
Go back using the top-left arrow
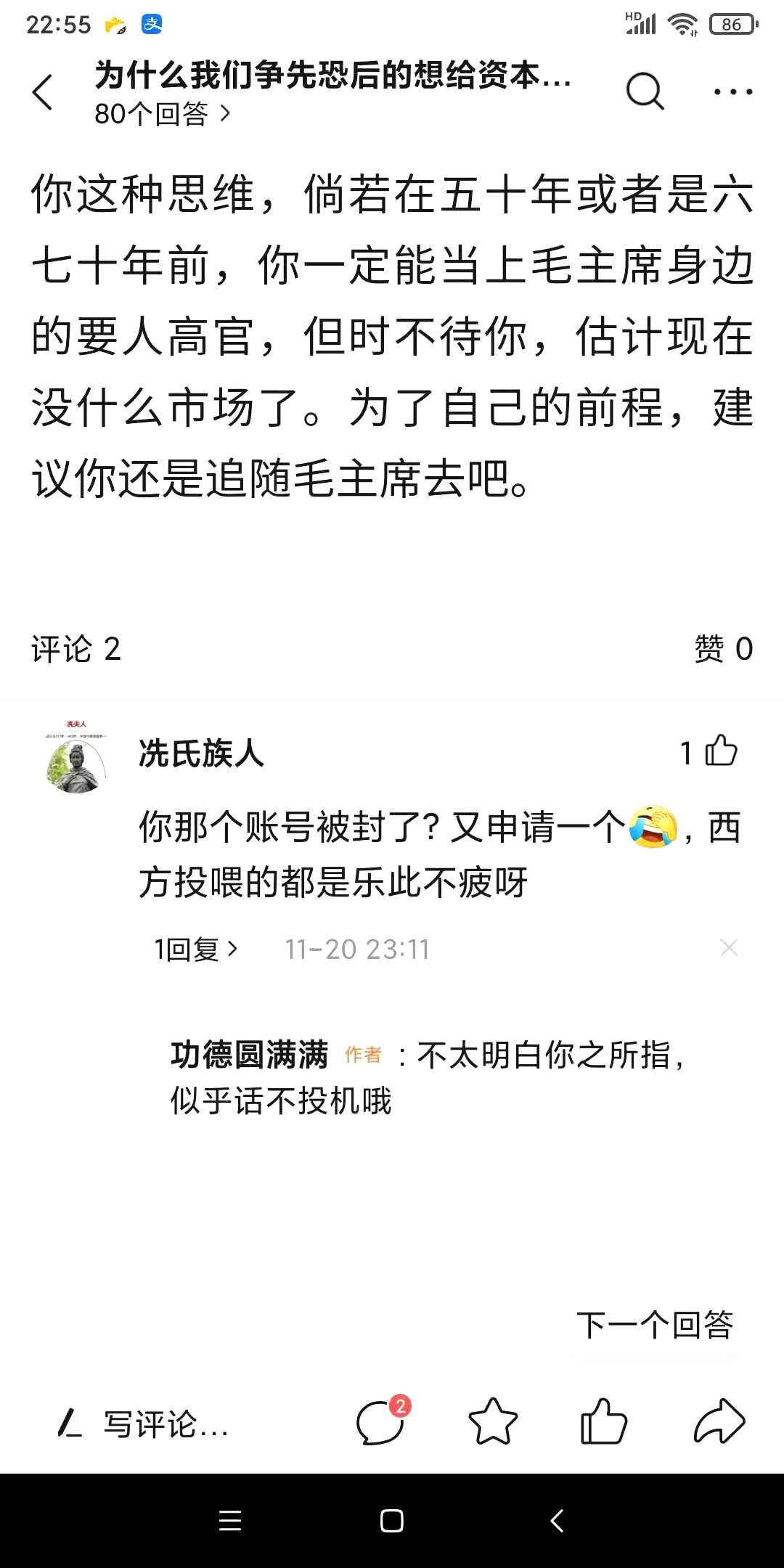(x=44, y=93)
